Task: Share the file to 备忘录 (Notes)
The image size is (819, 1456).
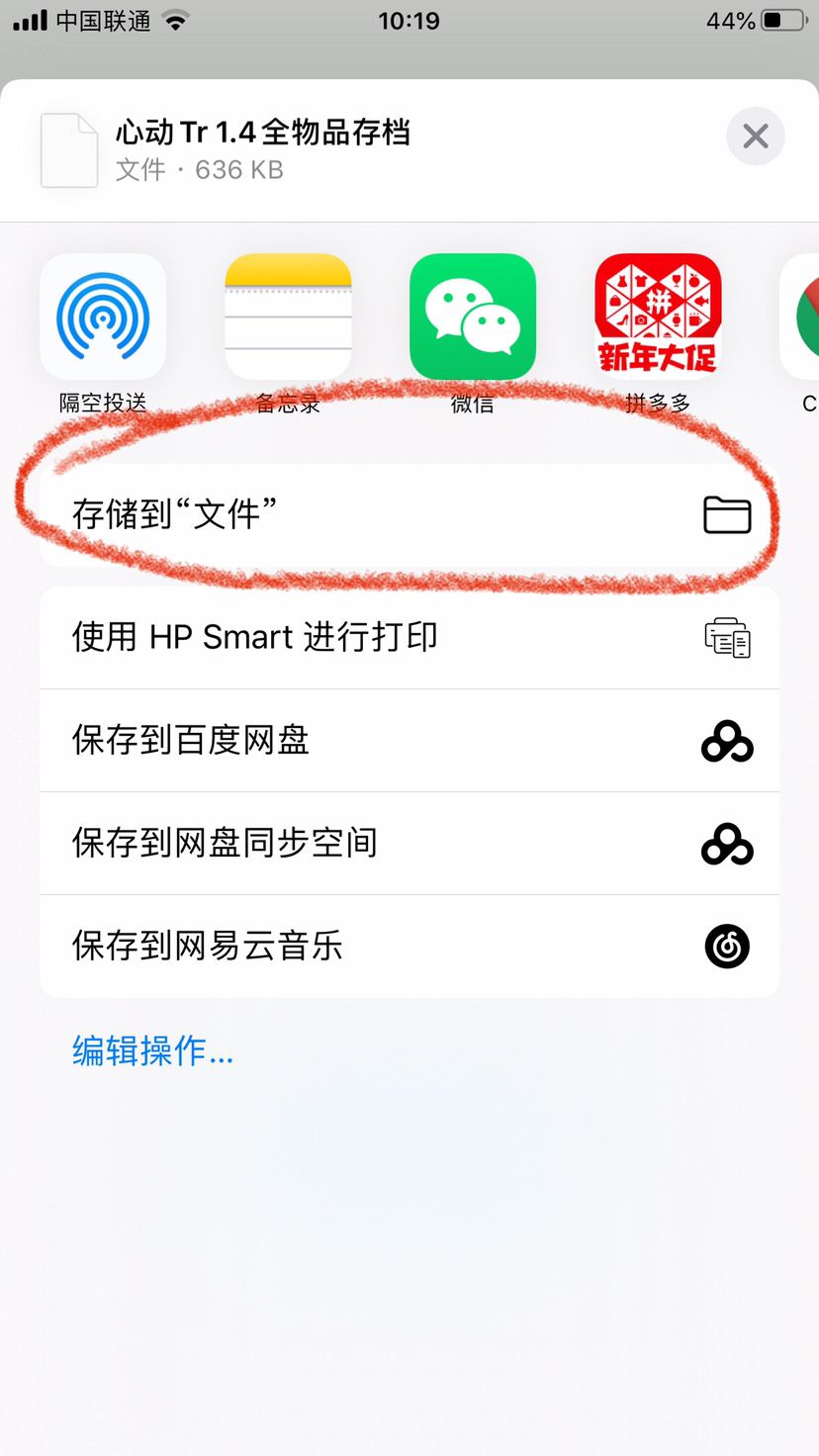Action: (x=288, y=316)
